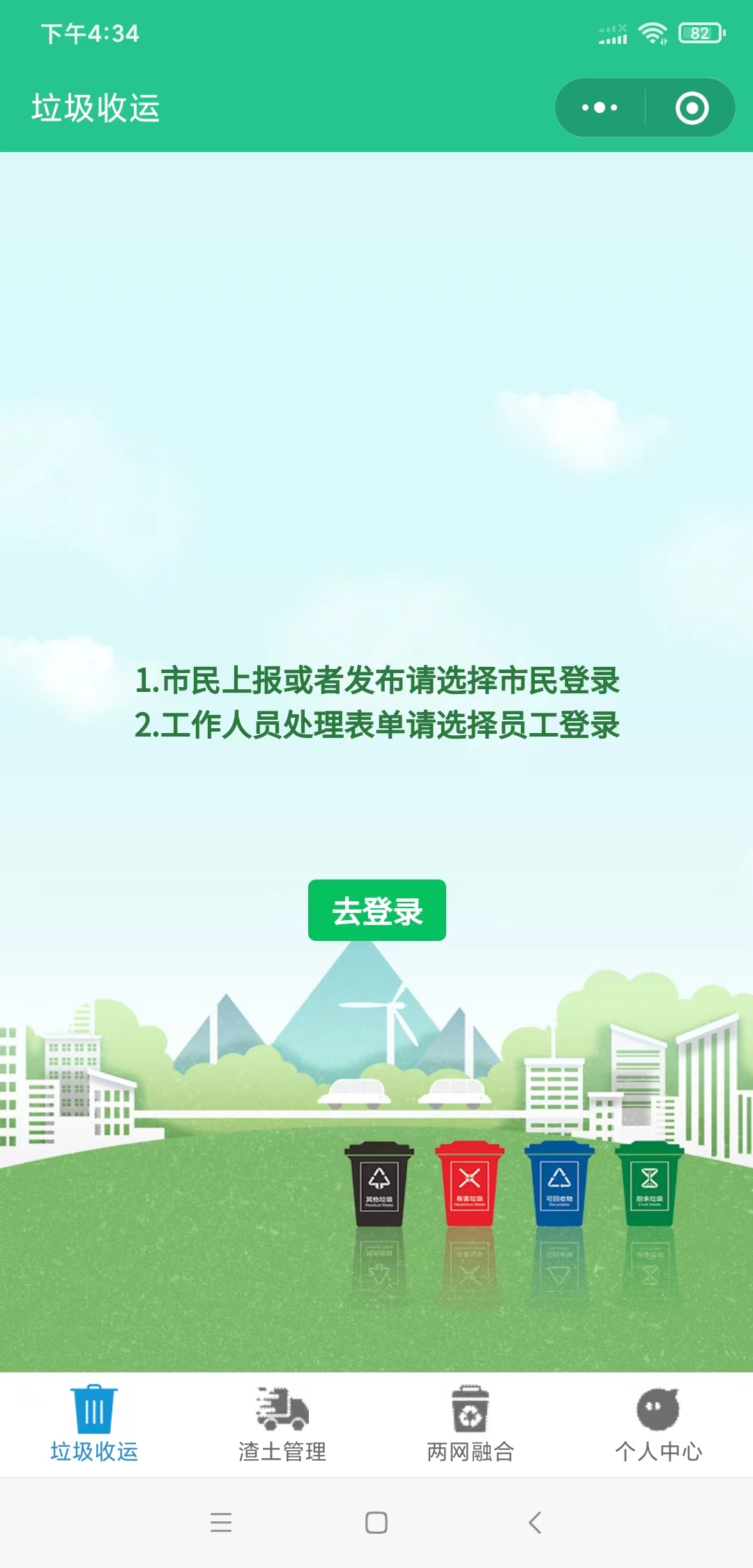
Task: Tap the system back button
Action: click(x=535, y=1522)
